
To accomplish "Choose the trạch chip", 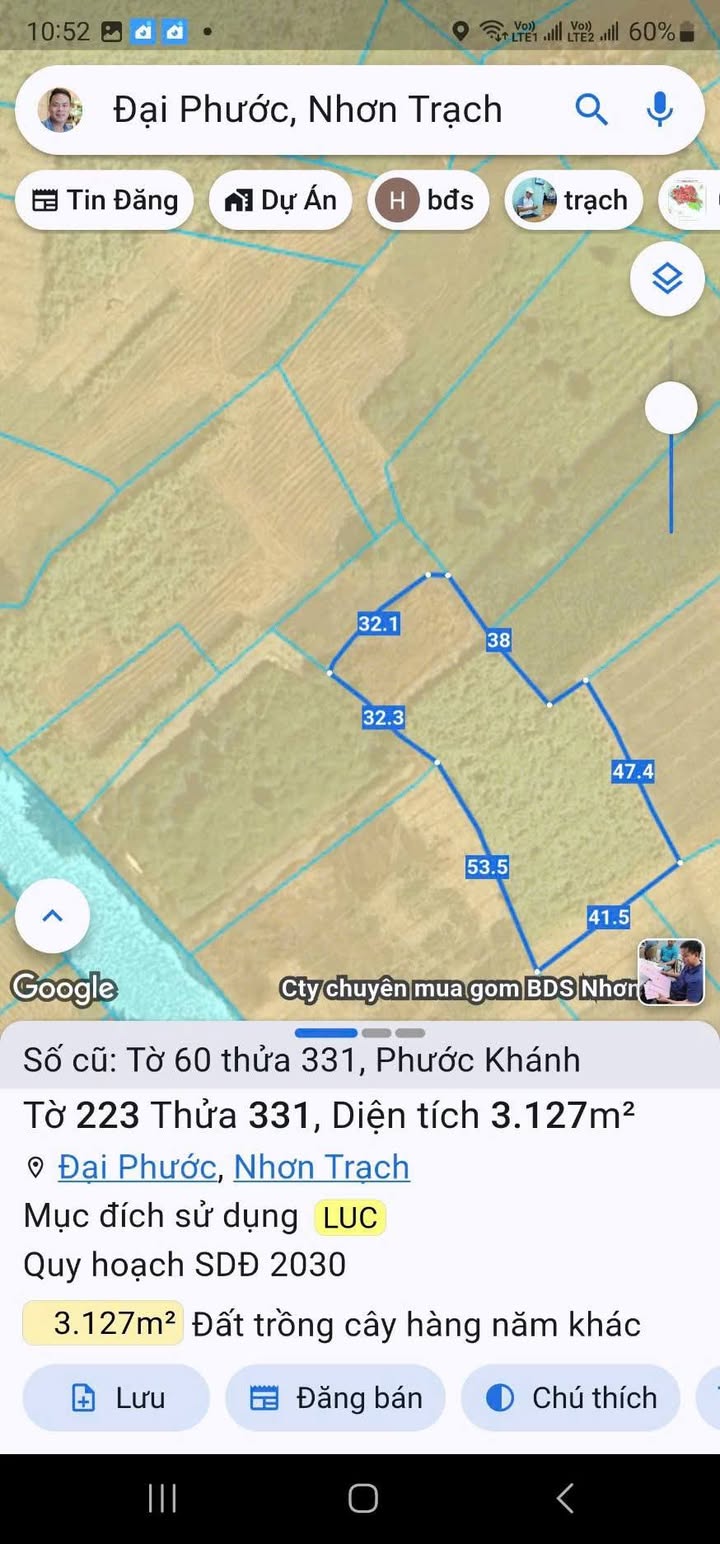I will click(x=572, y=200).
